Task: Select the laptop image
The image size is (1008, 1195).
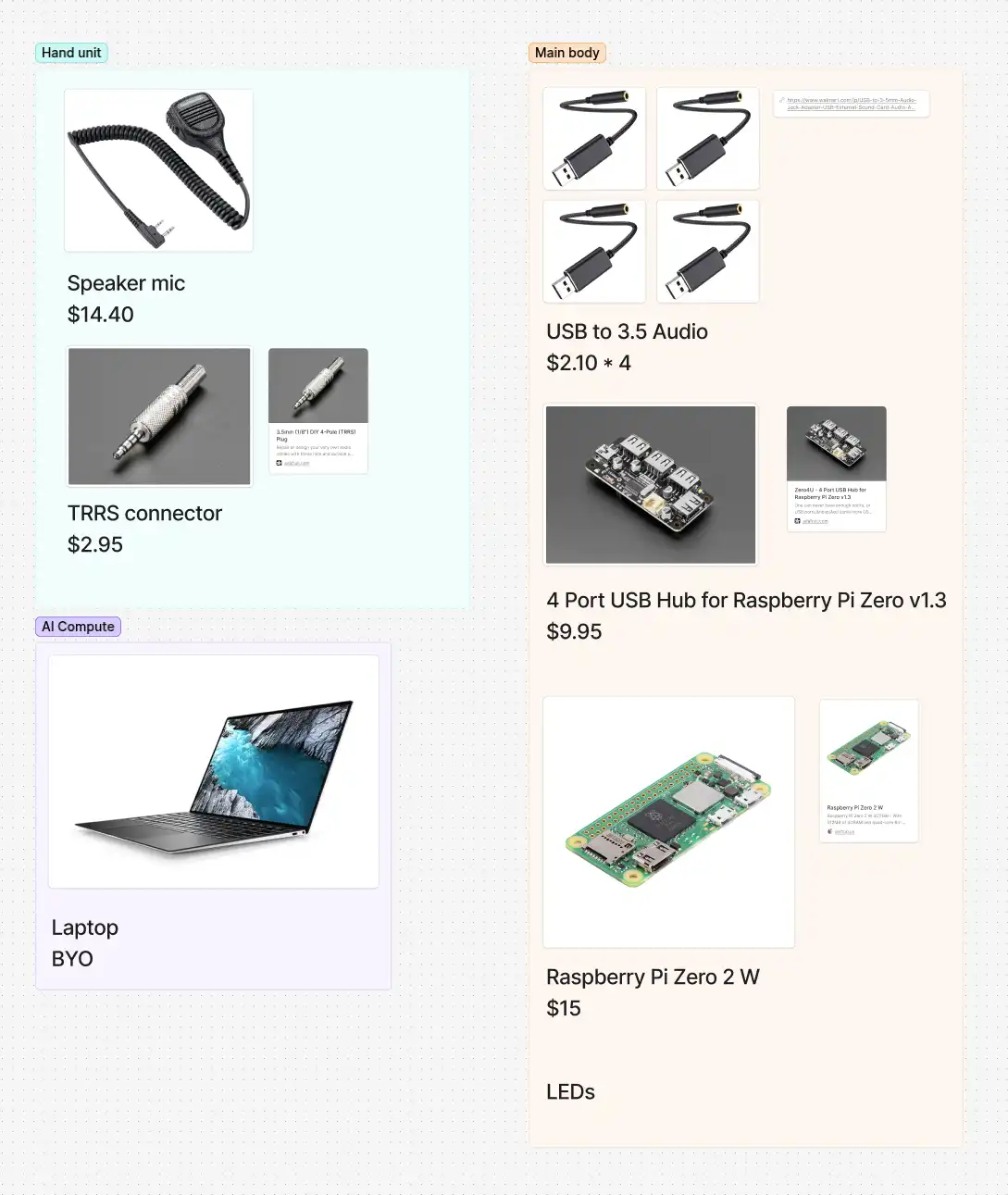Action: (213, 771)
